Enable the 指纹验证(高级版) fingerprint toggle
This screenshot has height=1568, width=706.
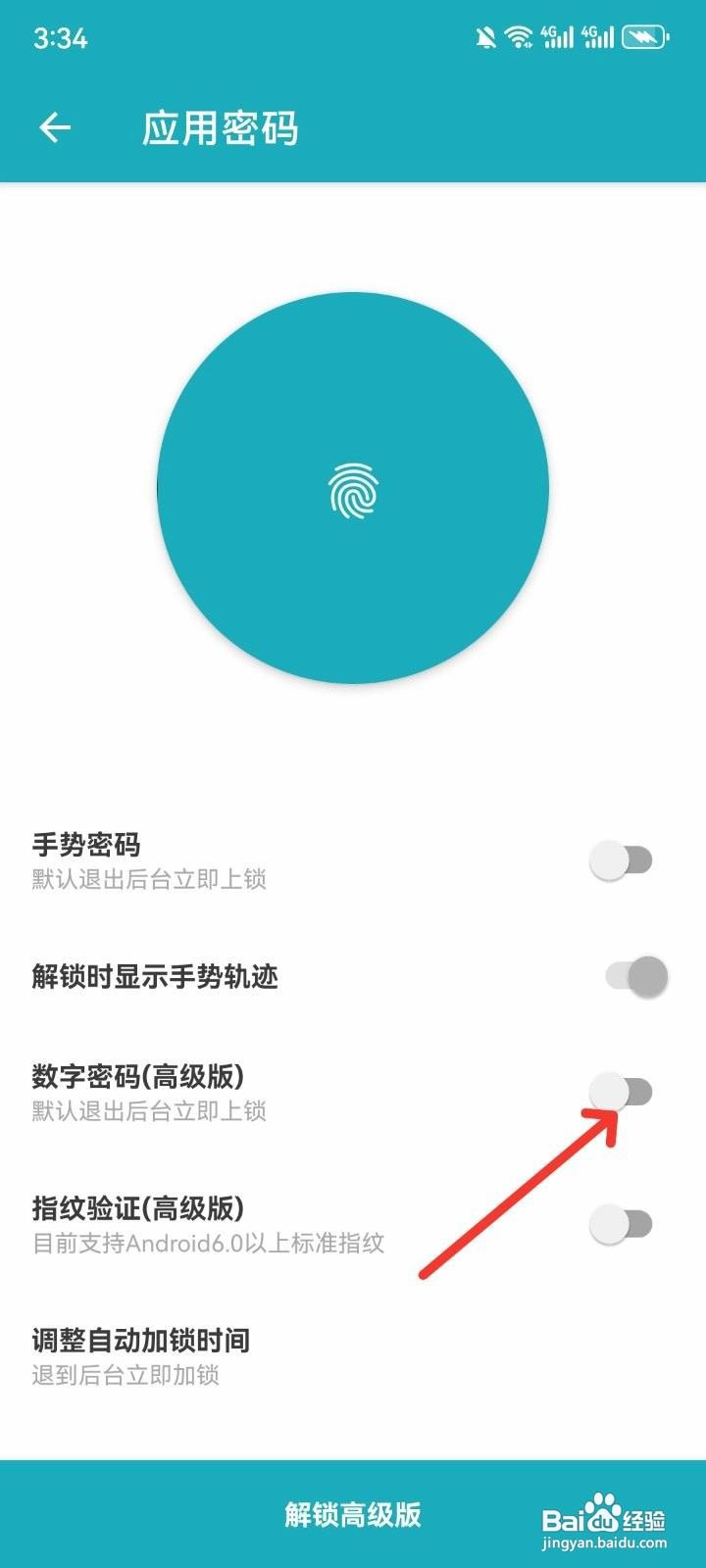(x=620, y=1220)
